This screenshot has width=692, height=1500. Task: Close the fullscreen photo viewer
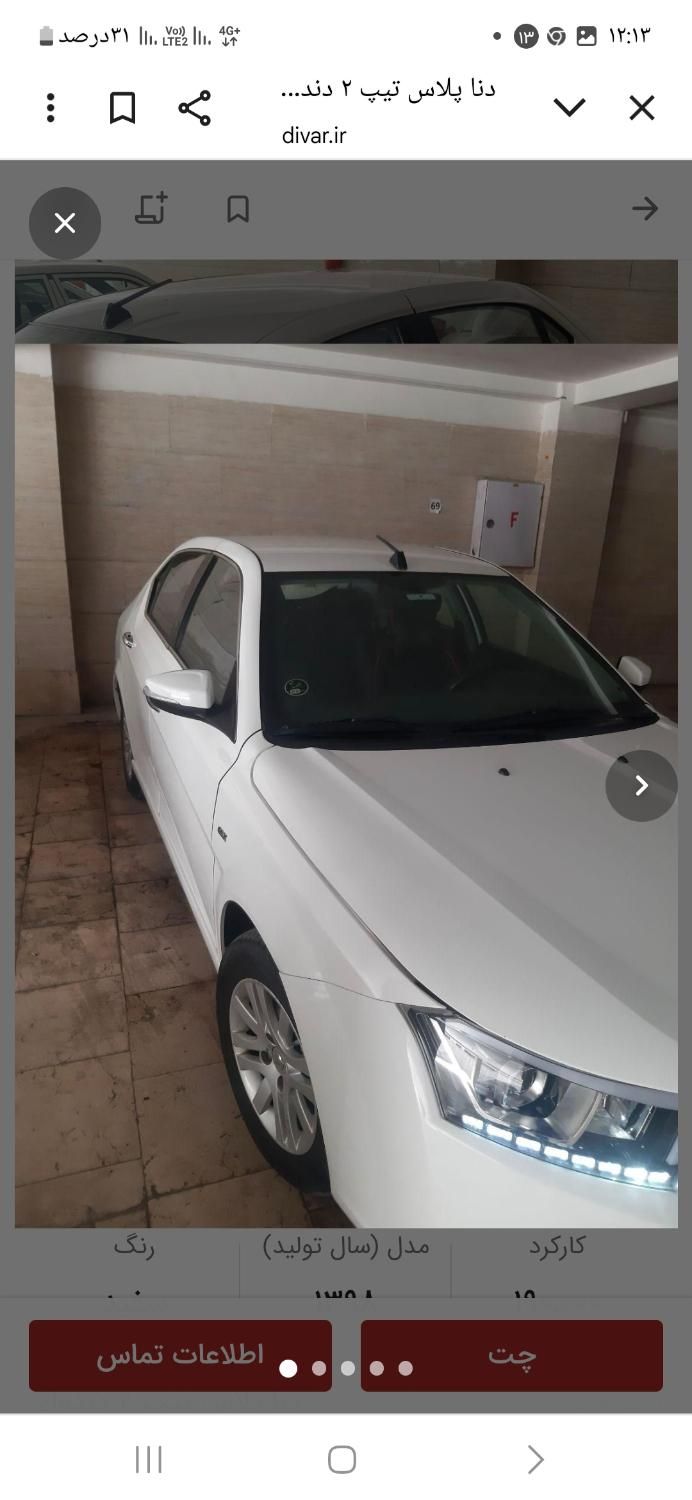tap(65, 223)
